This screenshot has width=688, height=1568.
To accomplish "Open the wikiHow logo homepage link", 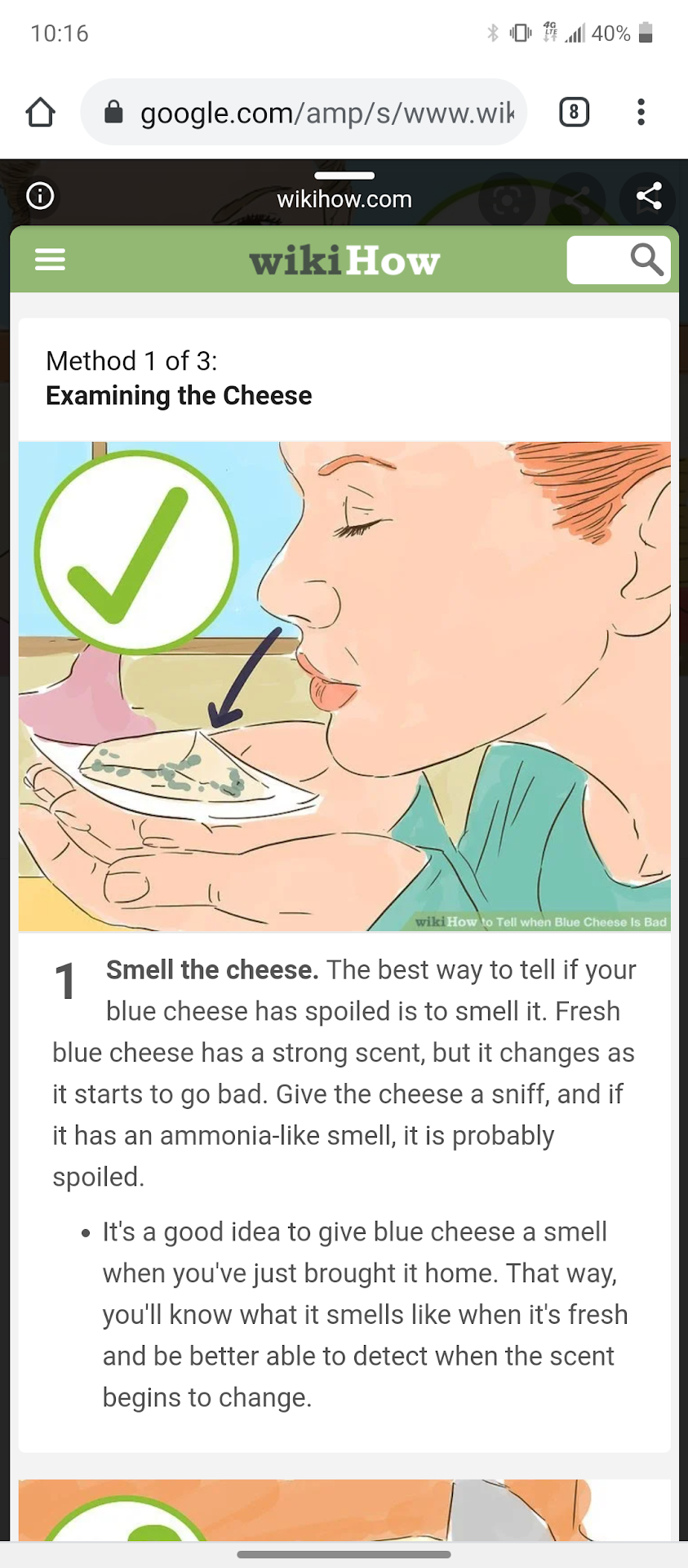I will coord(344,261).
